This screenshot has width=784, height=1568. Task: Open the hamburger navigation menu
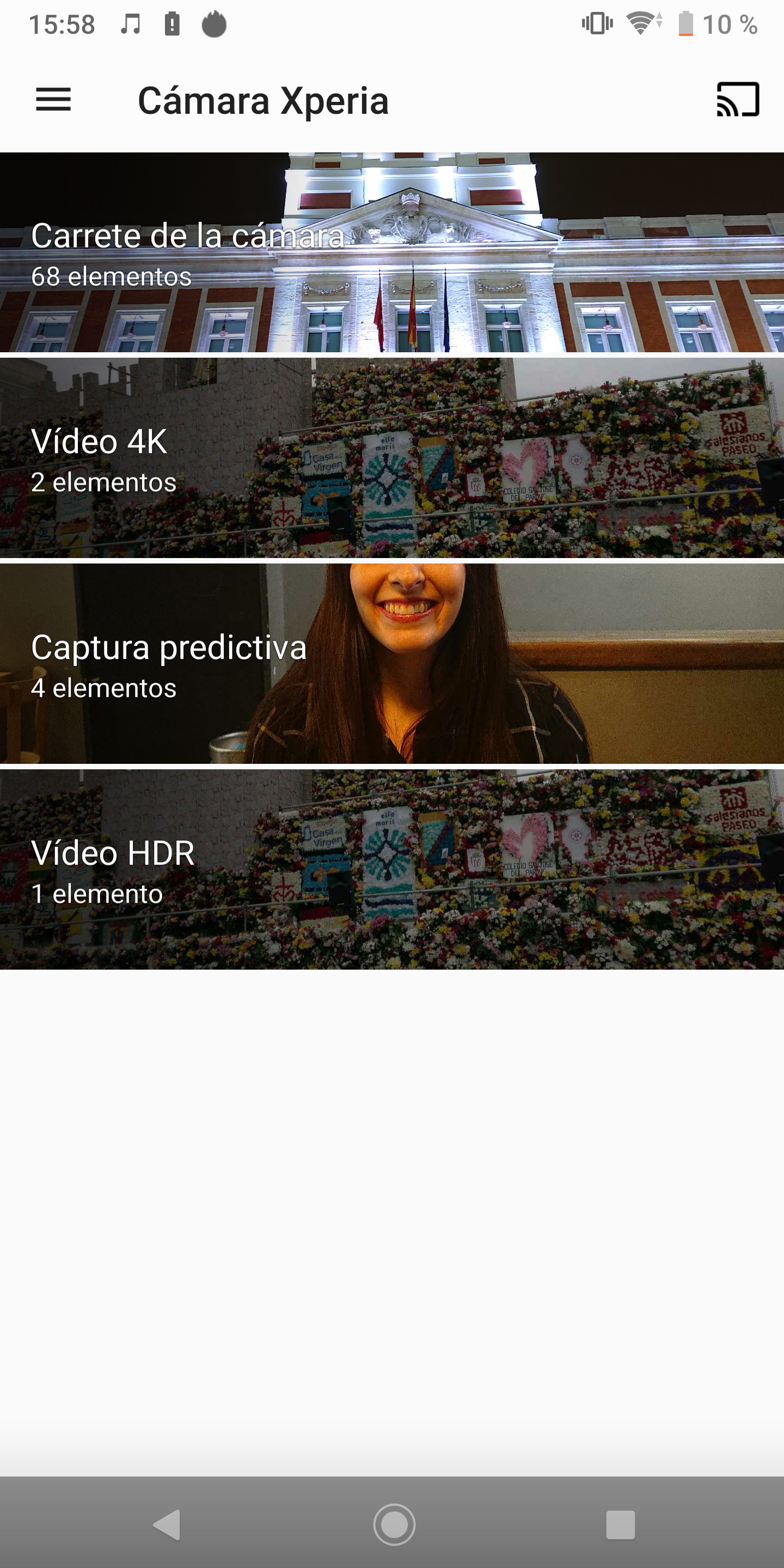coord(53,100)
